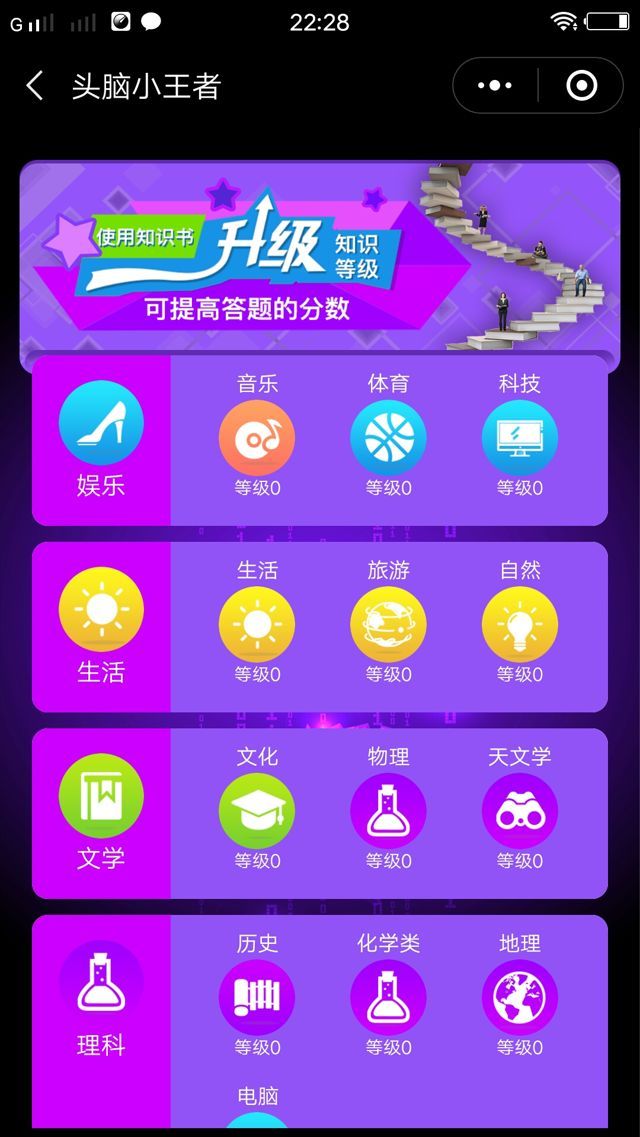This screenshot has width=640, height=1137.
Task: Open the 文化 culture category
Action: click(257, 811)
